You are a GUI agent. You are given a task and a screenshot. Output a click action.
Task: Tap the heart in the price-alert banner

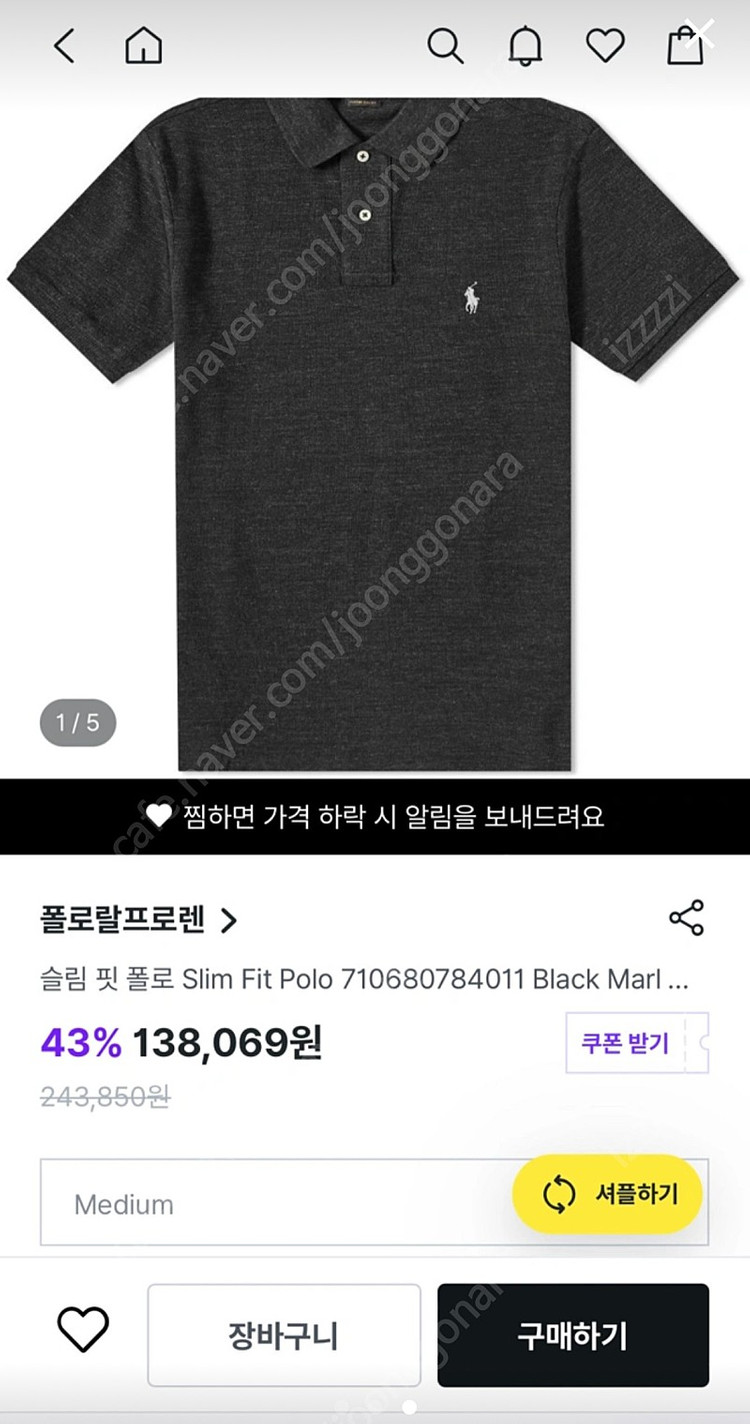tap(160, 817)
